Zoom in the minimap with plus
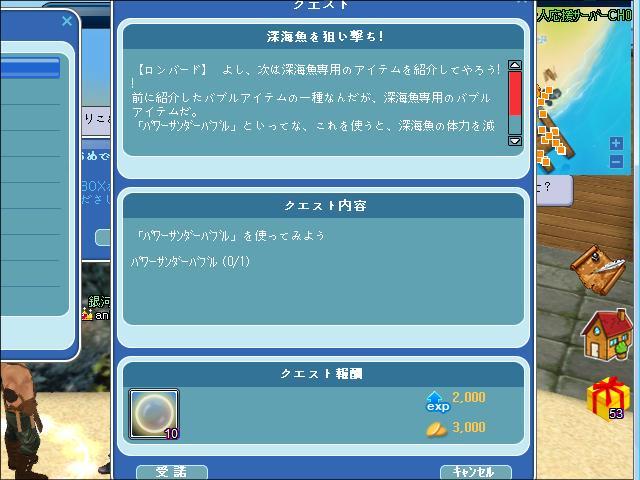Screen dimensions: 640x480 coord(616,144)
